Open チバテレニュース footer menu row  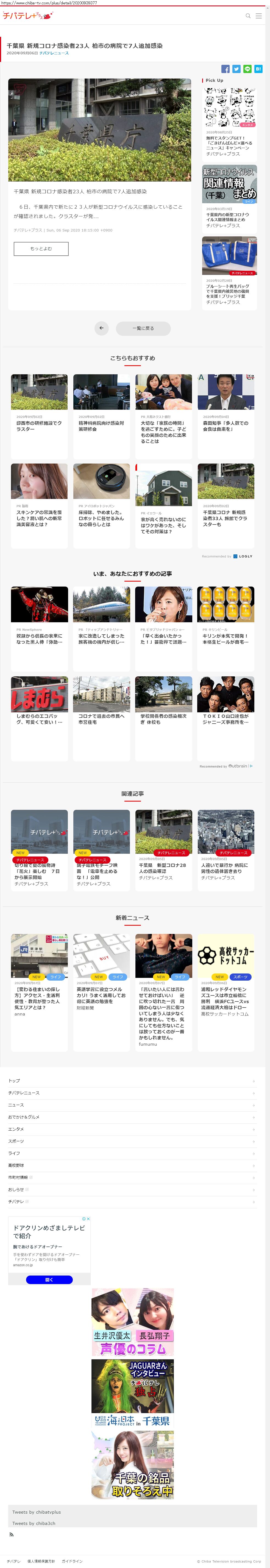click(x=132, y=1093)
